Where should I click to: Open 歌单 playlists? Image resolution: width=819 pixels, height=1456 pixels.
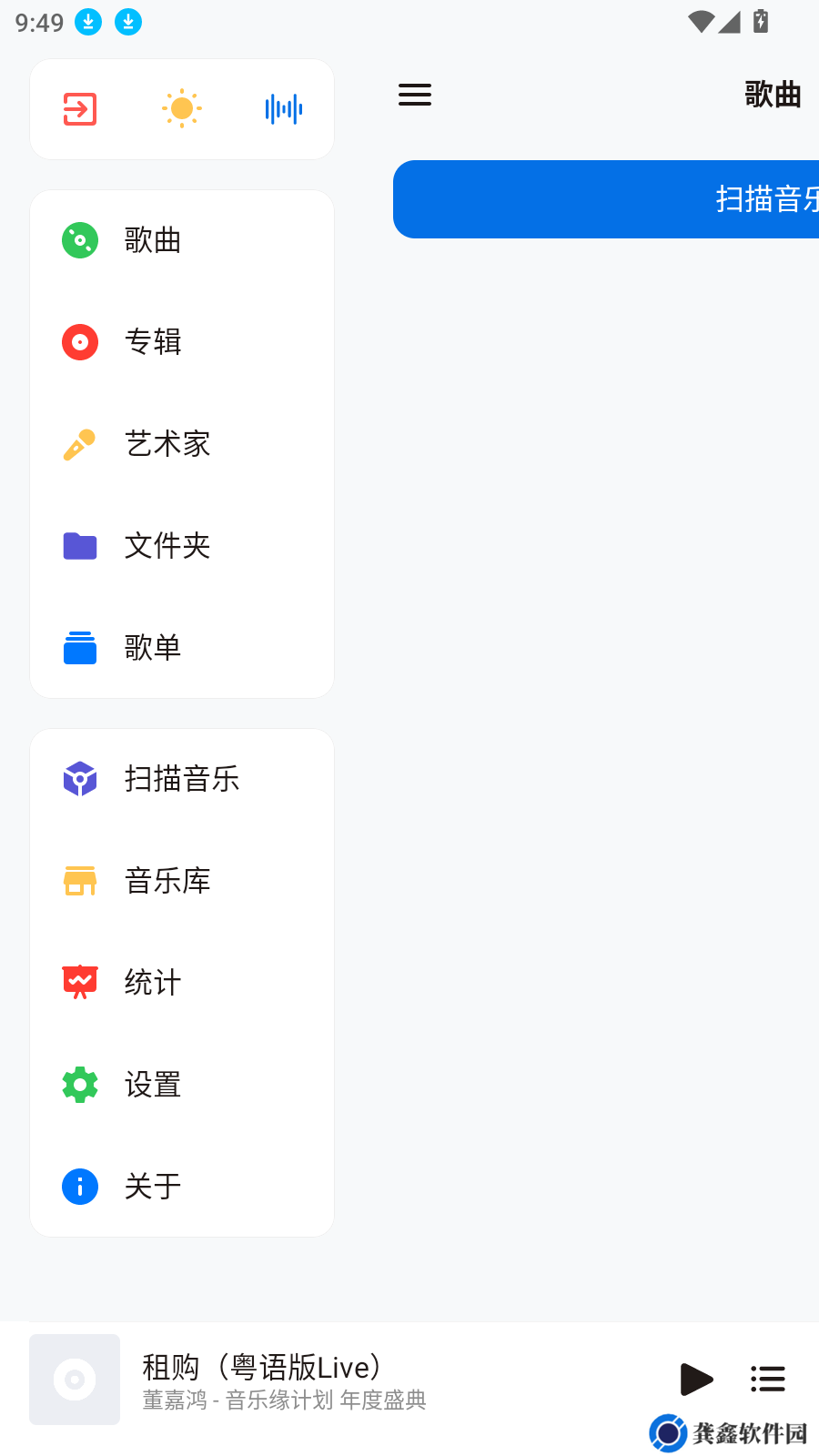pos(182,648)
